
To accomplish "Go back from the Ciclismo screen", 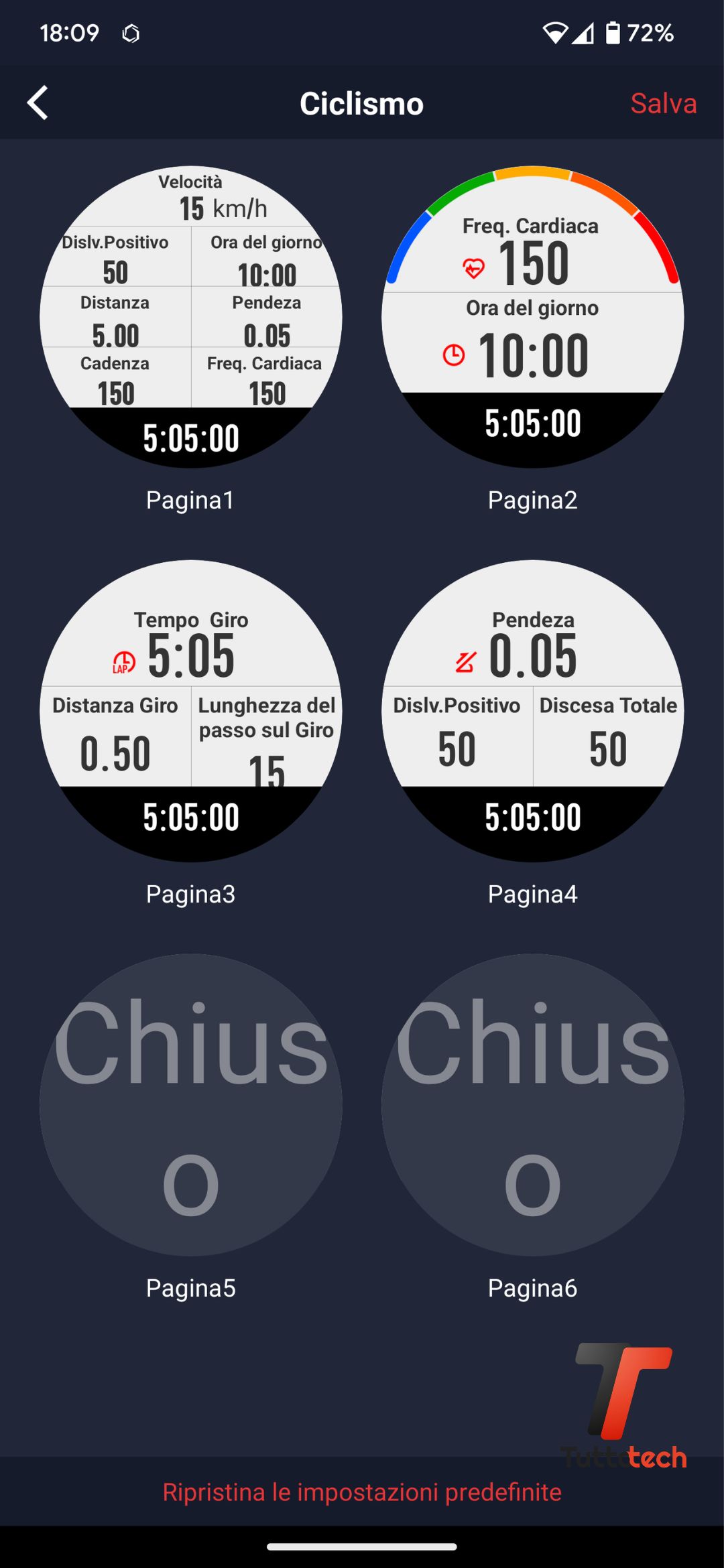I will click(x=38, y=103).
